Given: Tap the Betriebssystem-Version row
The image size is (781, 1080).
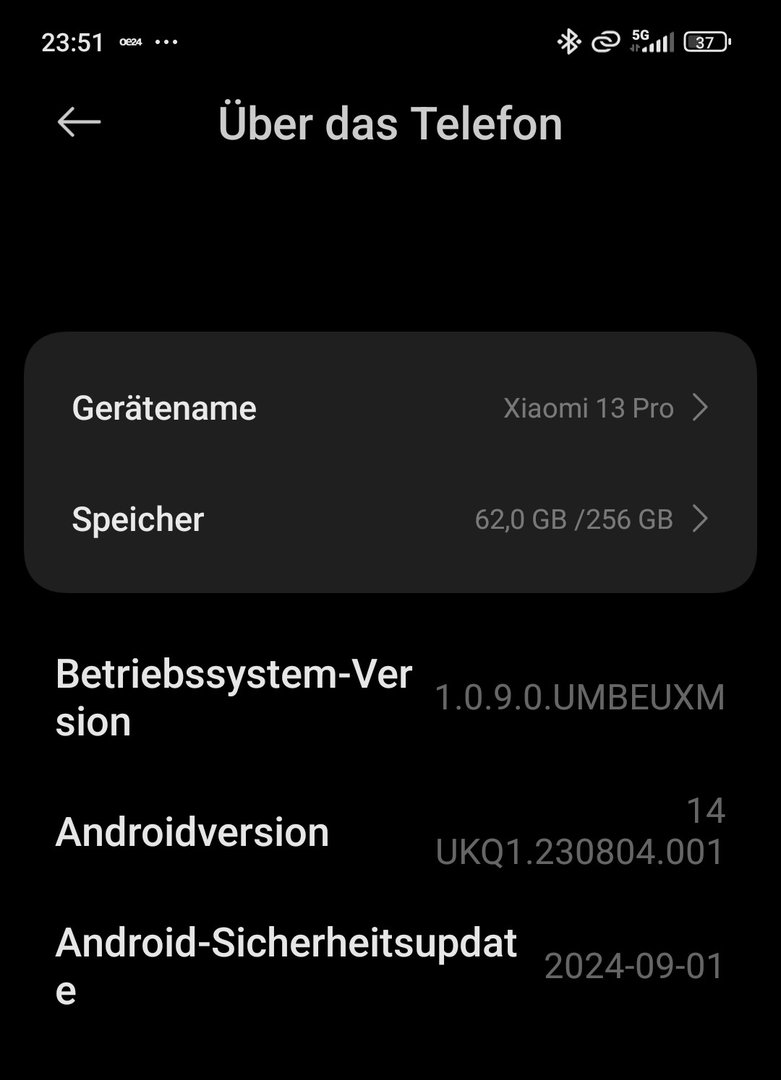Looking at the screenshot, I should point(390,698).
